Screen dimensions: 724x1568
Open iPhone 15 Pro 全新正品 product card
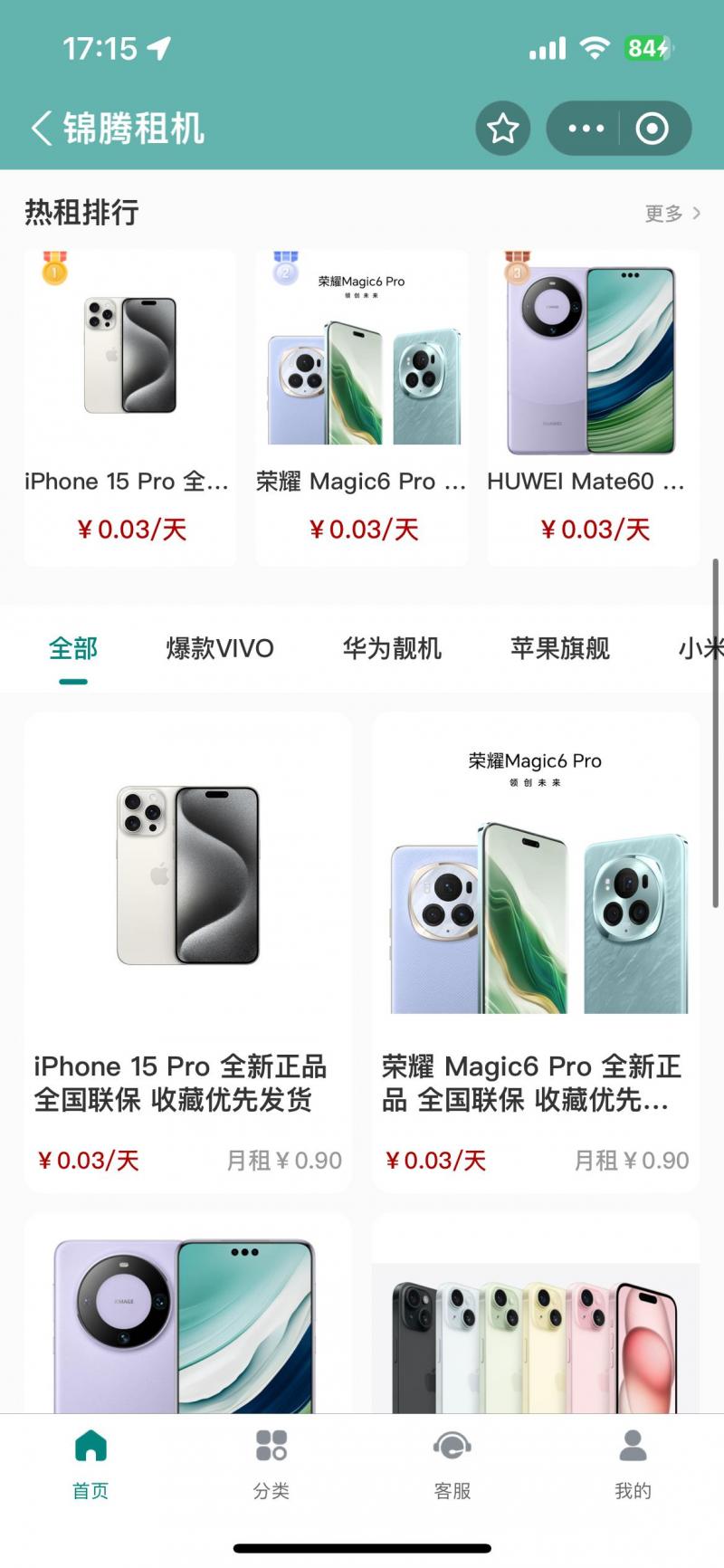point(188,951)
